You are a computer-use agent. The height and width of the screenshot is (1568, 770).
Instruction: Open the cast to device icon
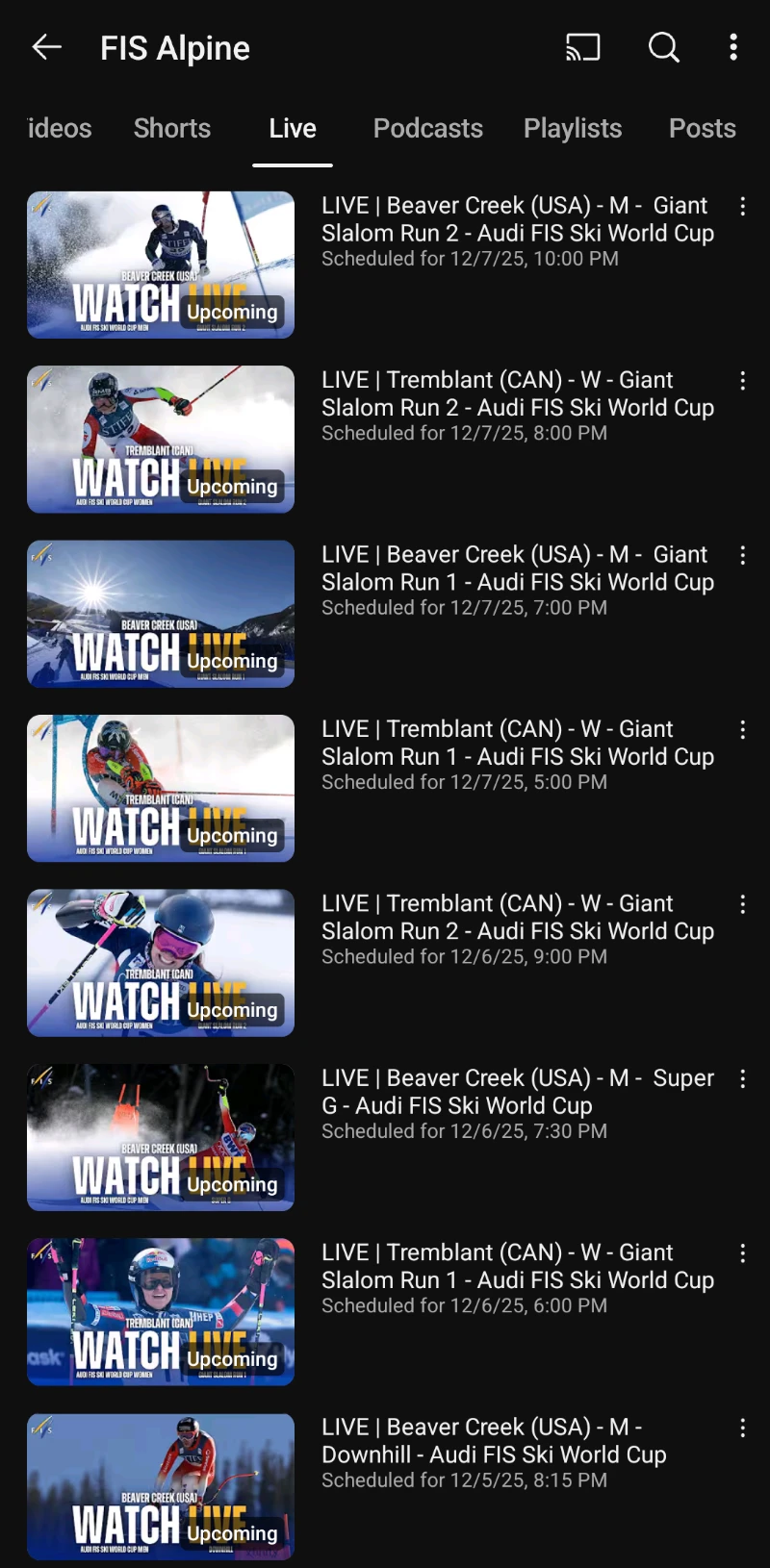(x=582, y=47)
